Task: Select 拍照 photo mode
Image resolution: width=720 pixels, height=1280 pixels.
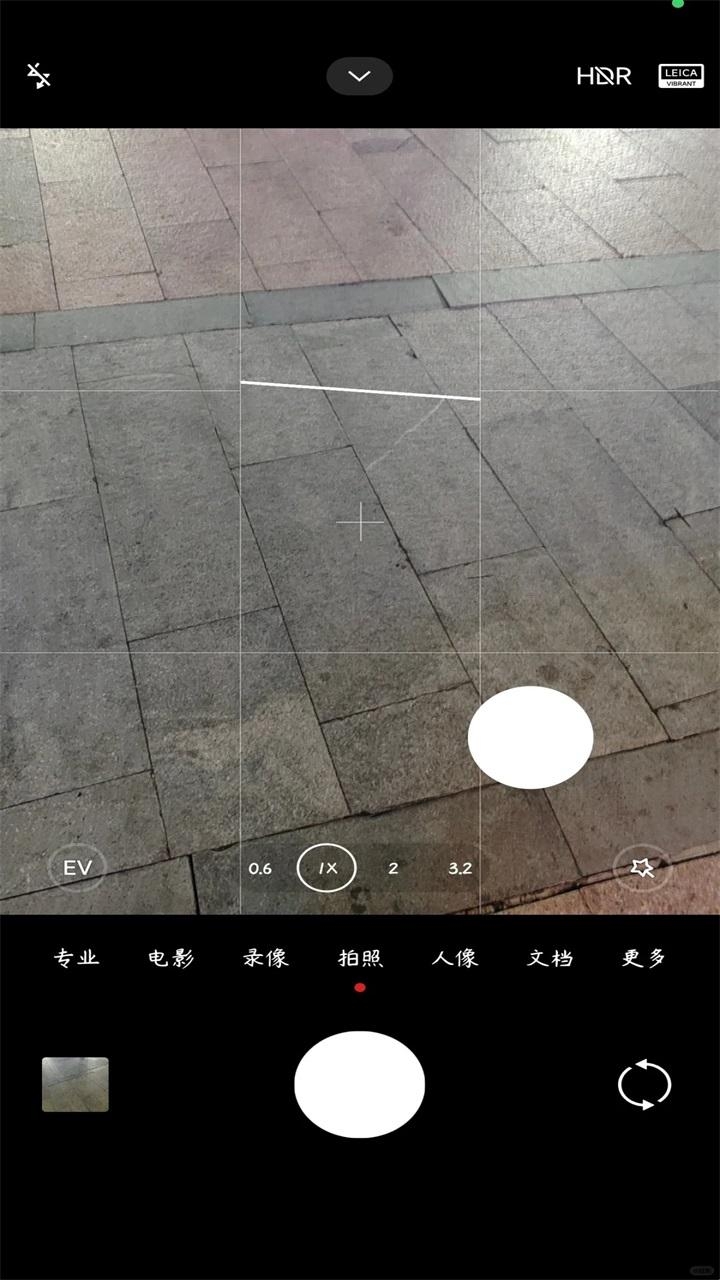Action: (x=360, y=958)
